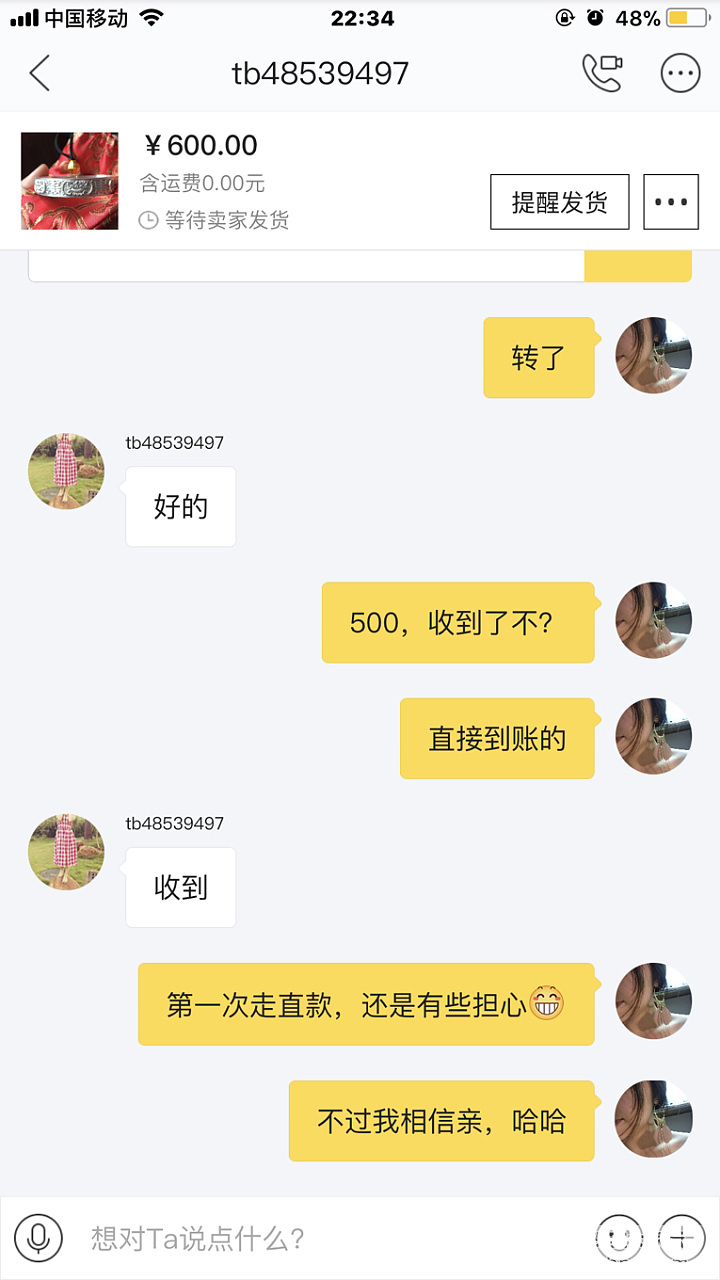Screen dimensions: 720x1280
Task: Tap 提醒发货 to remind the seller
Action: coord(559,202)
